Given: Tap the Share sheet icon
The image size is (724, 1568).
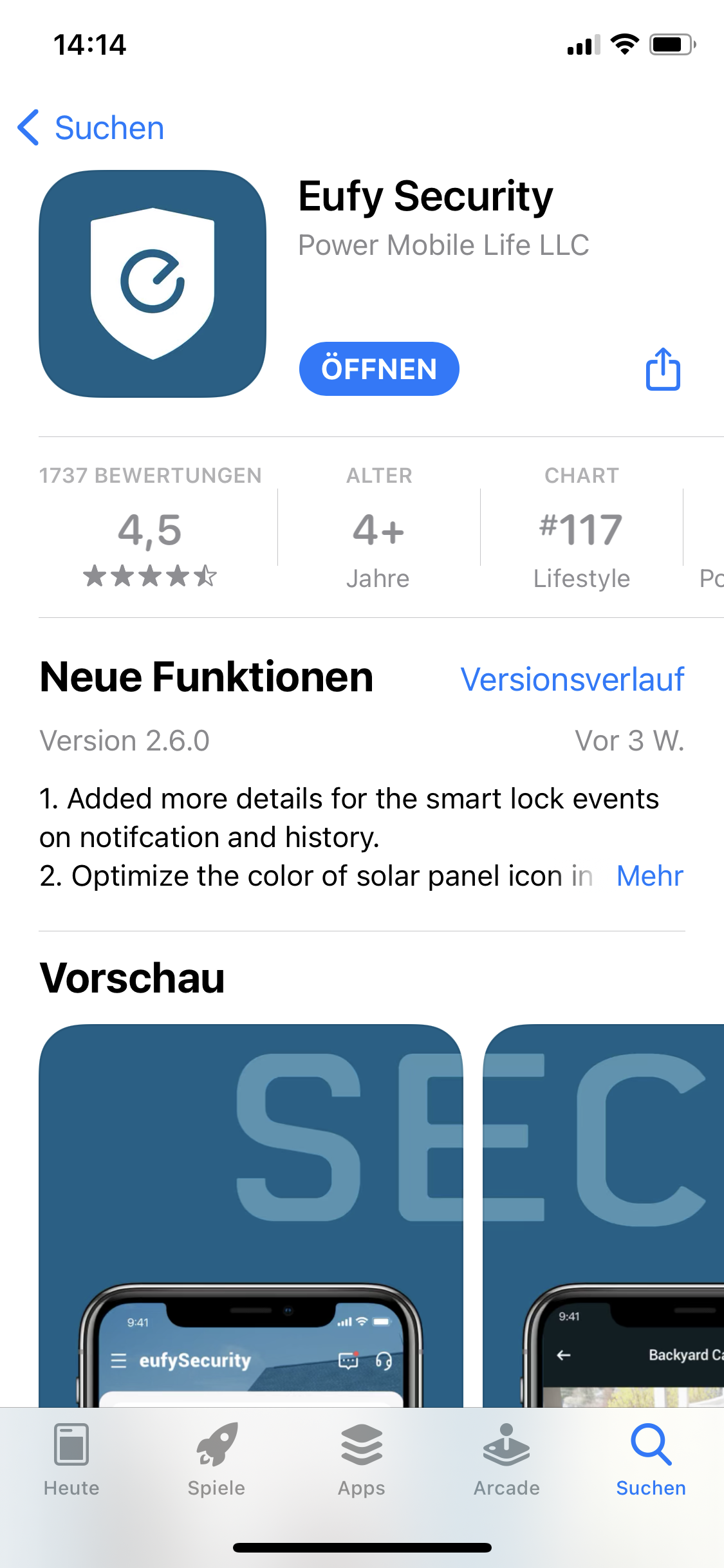Looking at the screenshot, I should click(x=662, y=369).
